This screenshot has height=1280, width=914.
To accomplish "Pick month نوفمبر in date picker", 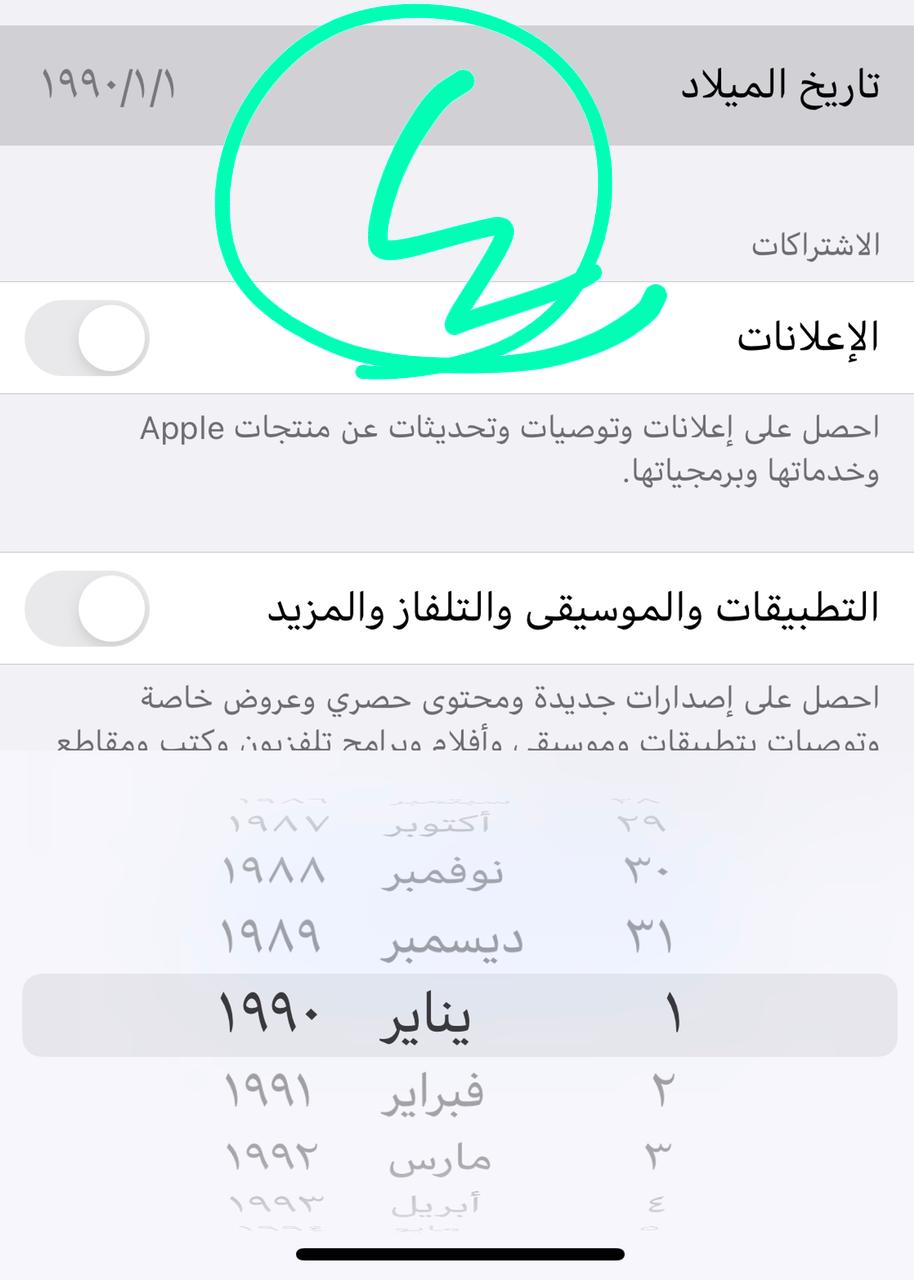I will [x=444, y=873].
